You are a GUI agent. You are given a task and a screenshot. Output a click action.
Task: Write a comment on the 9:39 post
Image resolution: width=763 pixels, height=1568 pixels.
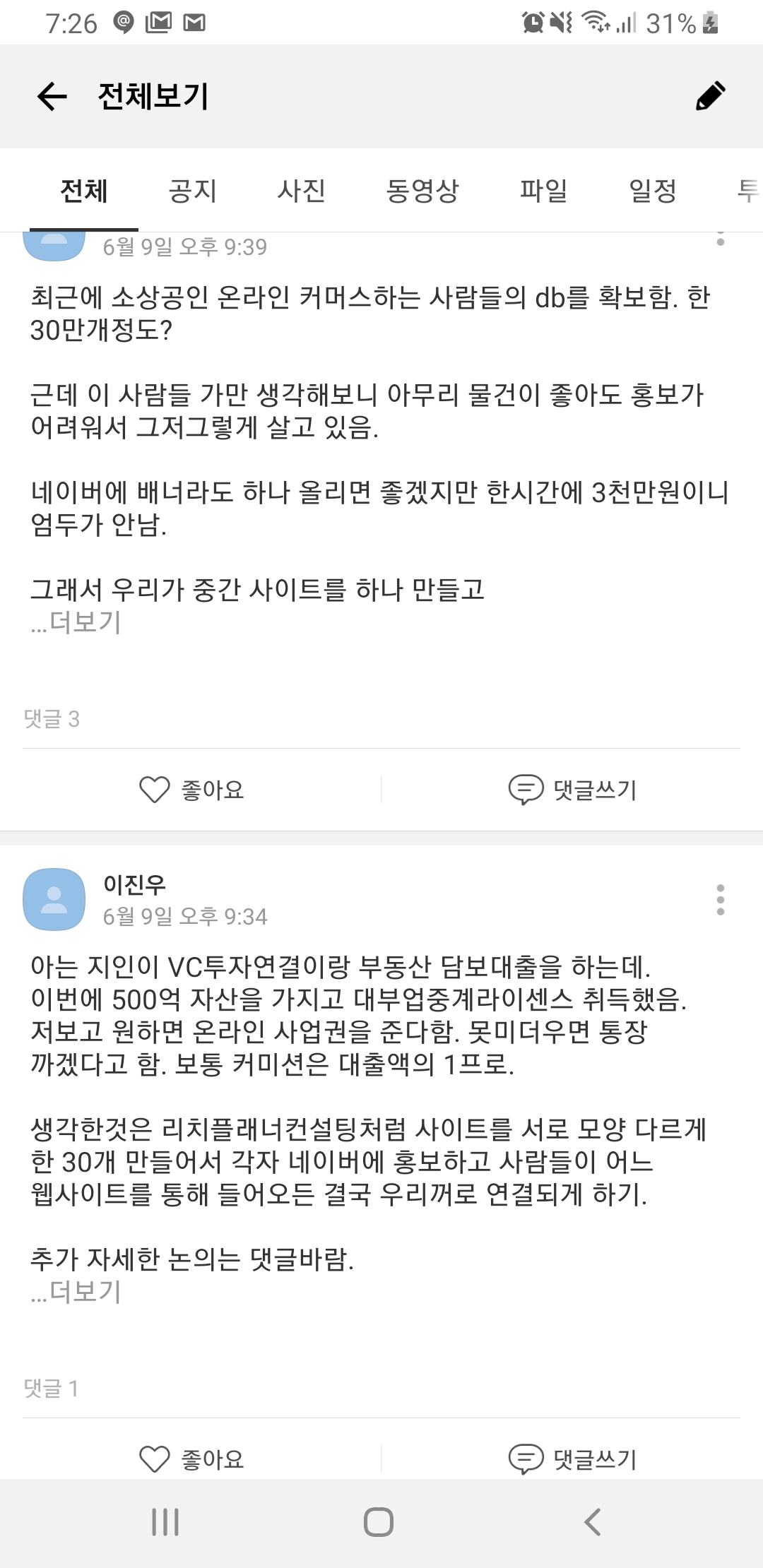573,789
